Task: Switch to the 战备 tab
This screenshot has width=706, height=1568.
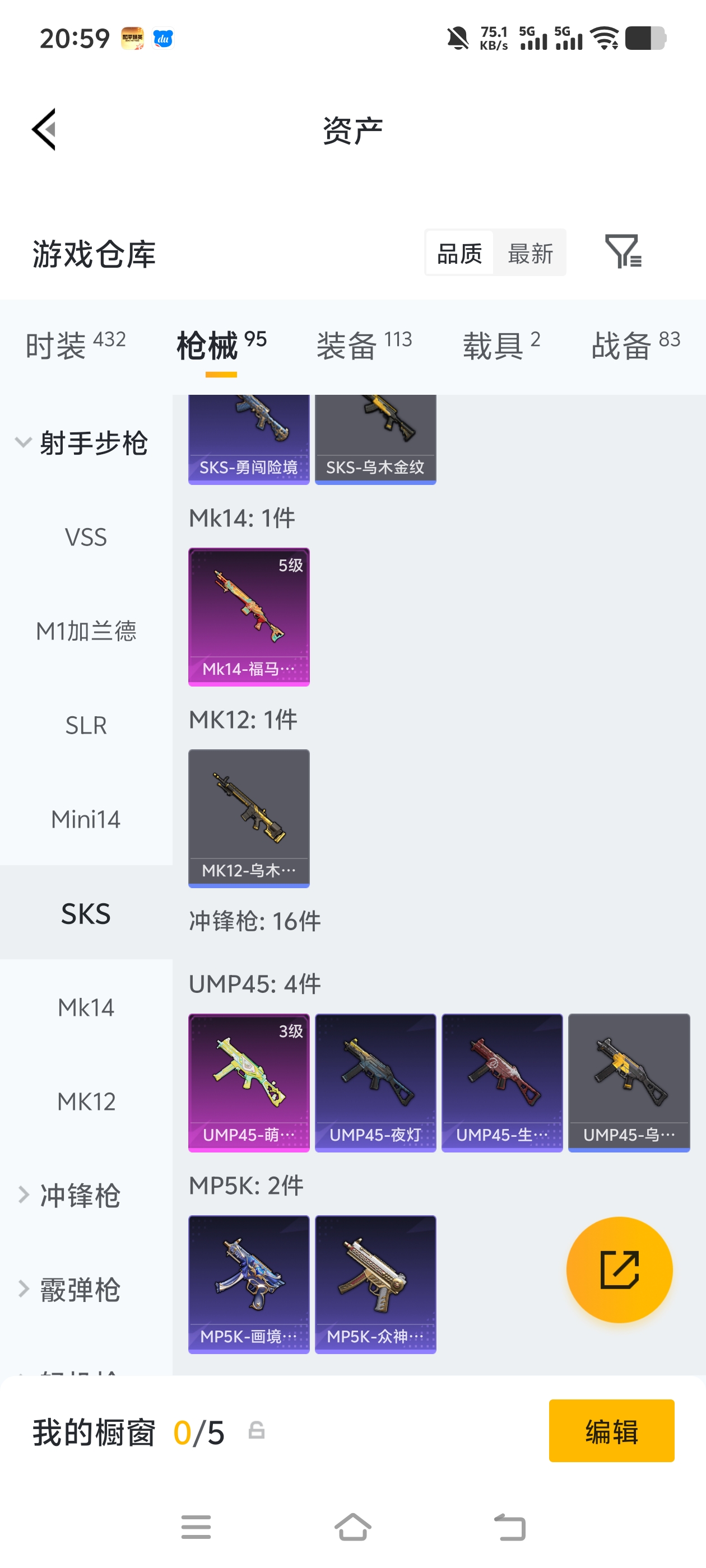Action: [635, 345]
